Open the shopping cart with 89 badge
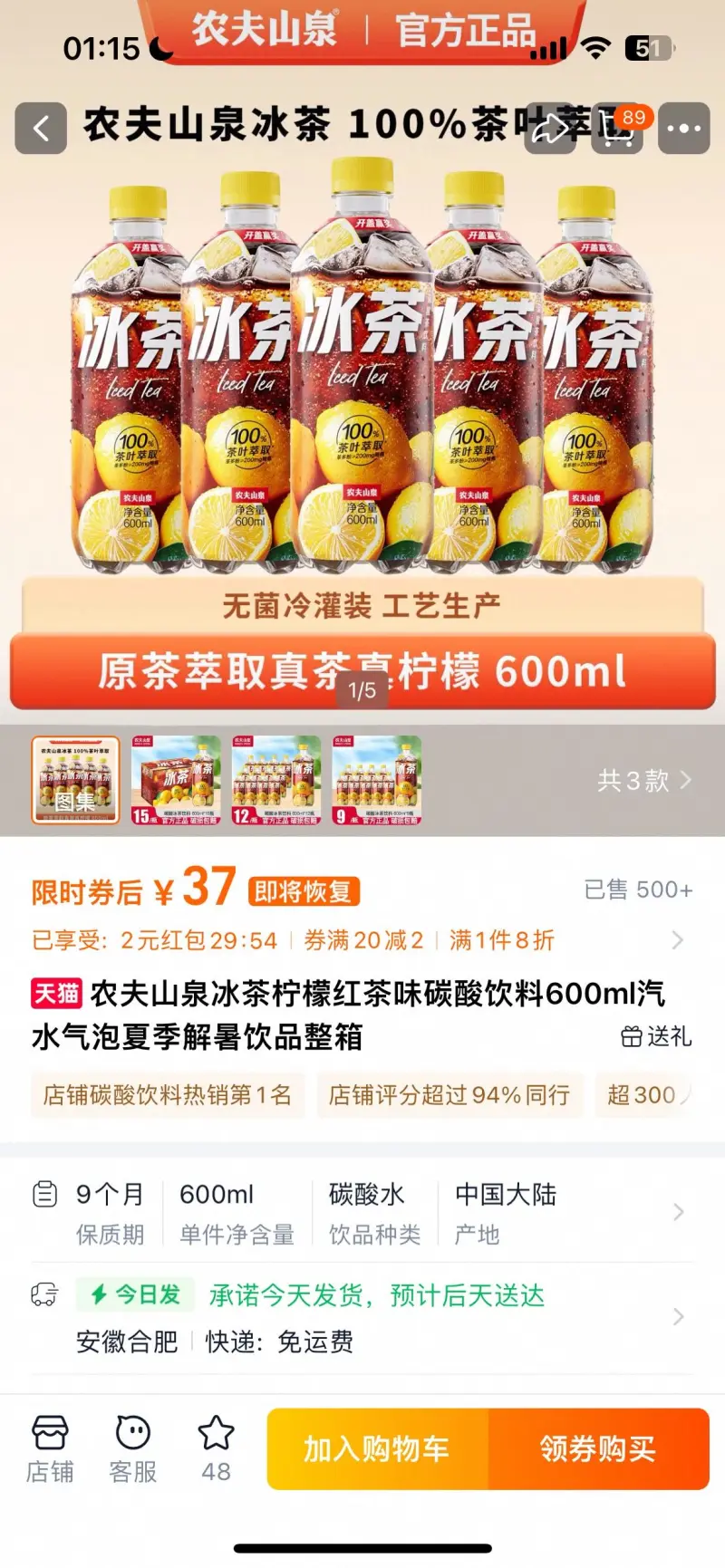The width and height of the screenshot is (725, 1568). tap(618, 129)
